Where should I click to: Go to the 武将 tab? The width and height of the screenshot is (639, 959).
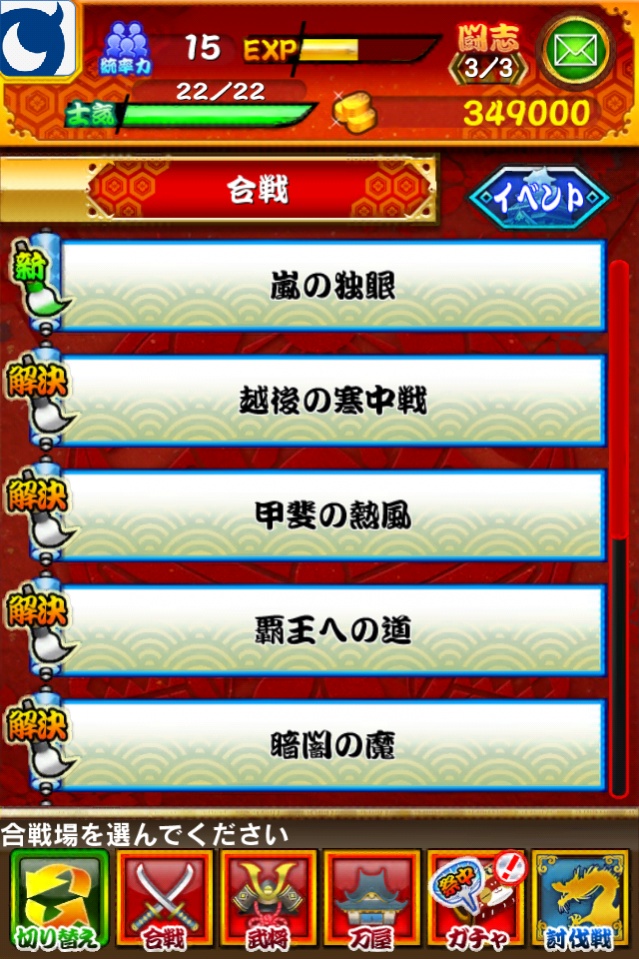[267, 900]
